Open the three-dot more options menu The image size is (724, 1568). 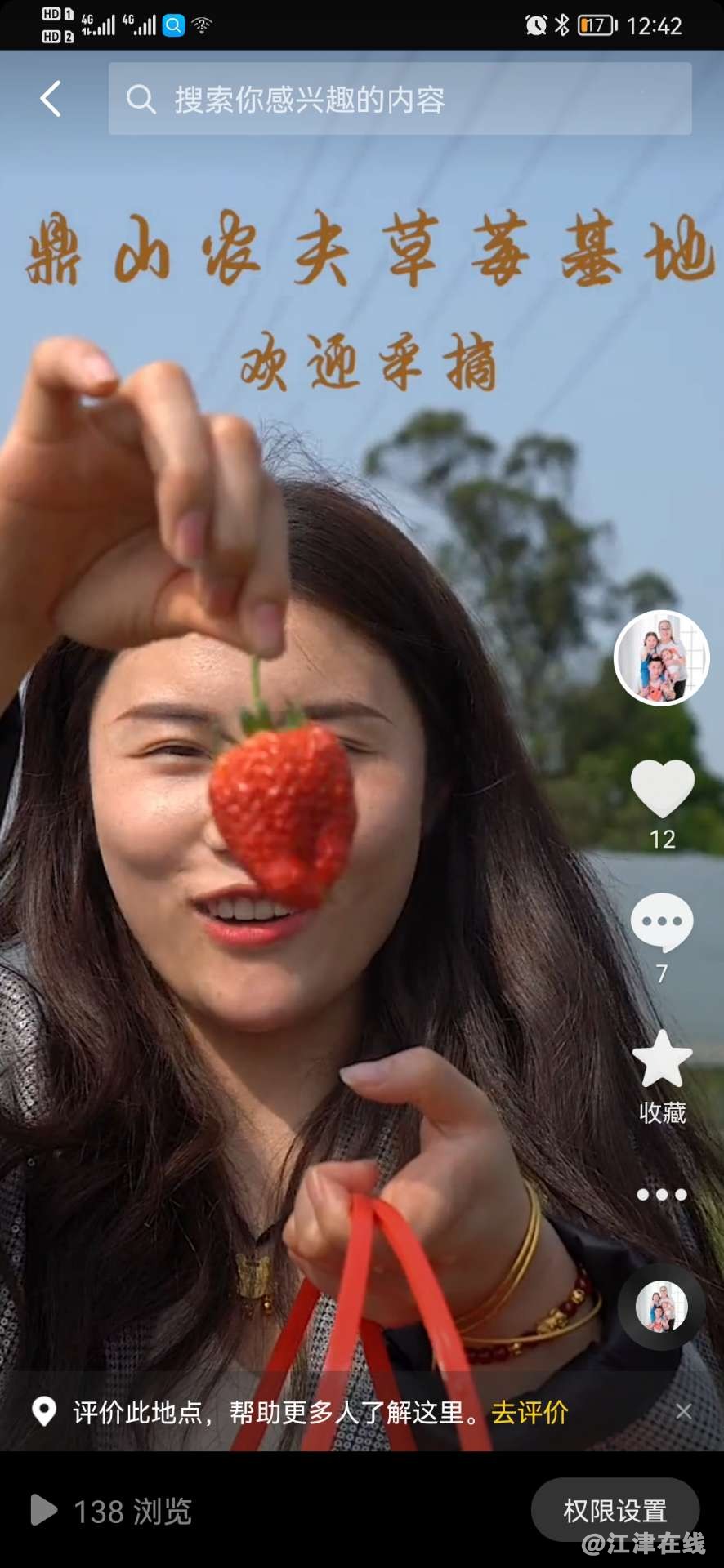[x=662, y=1195]
